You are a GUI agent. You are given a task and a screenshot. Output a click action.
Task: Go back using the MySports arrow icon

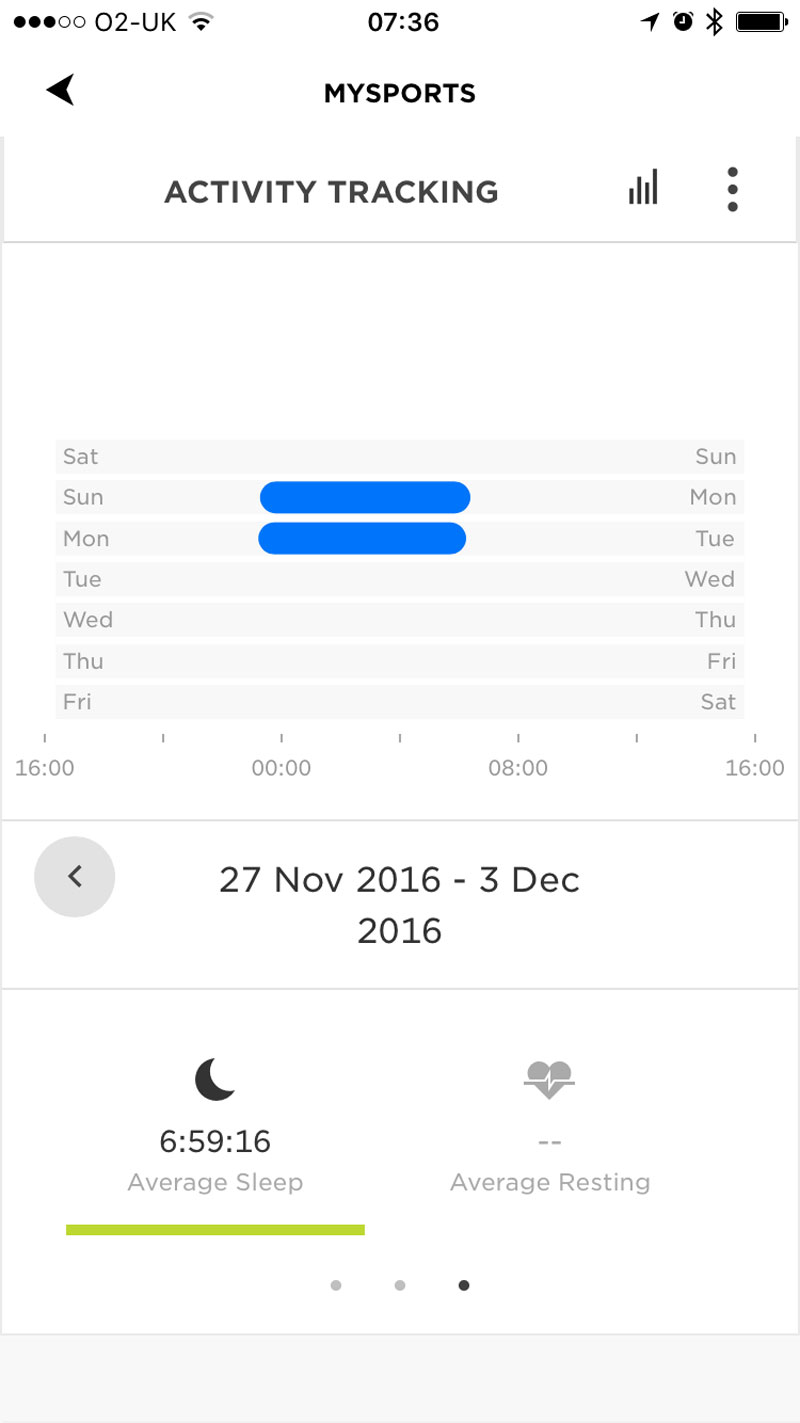(61, 91)
